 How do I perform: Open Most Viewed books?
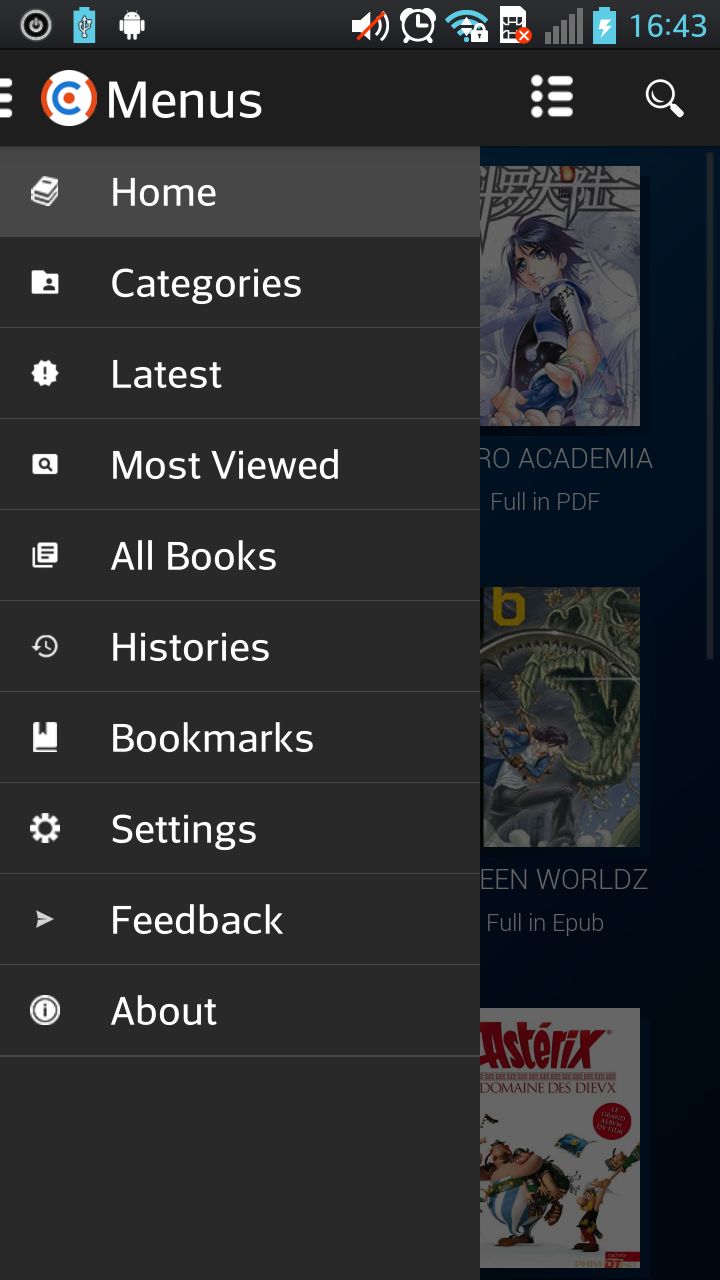240,465
